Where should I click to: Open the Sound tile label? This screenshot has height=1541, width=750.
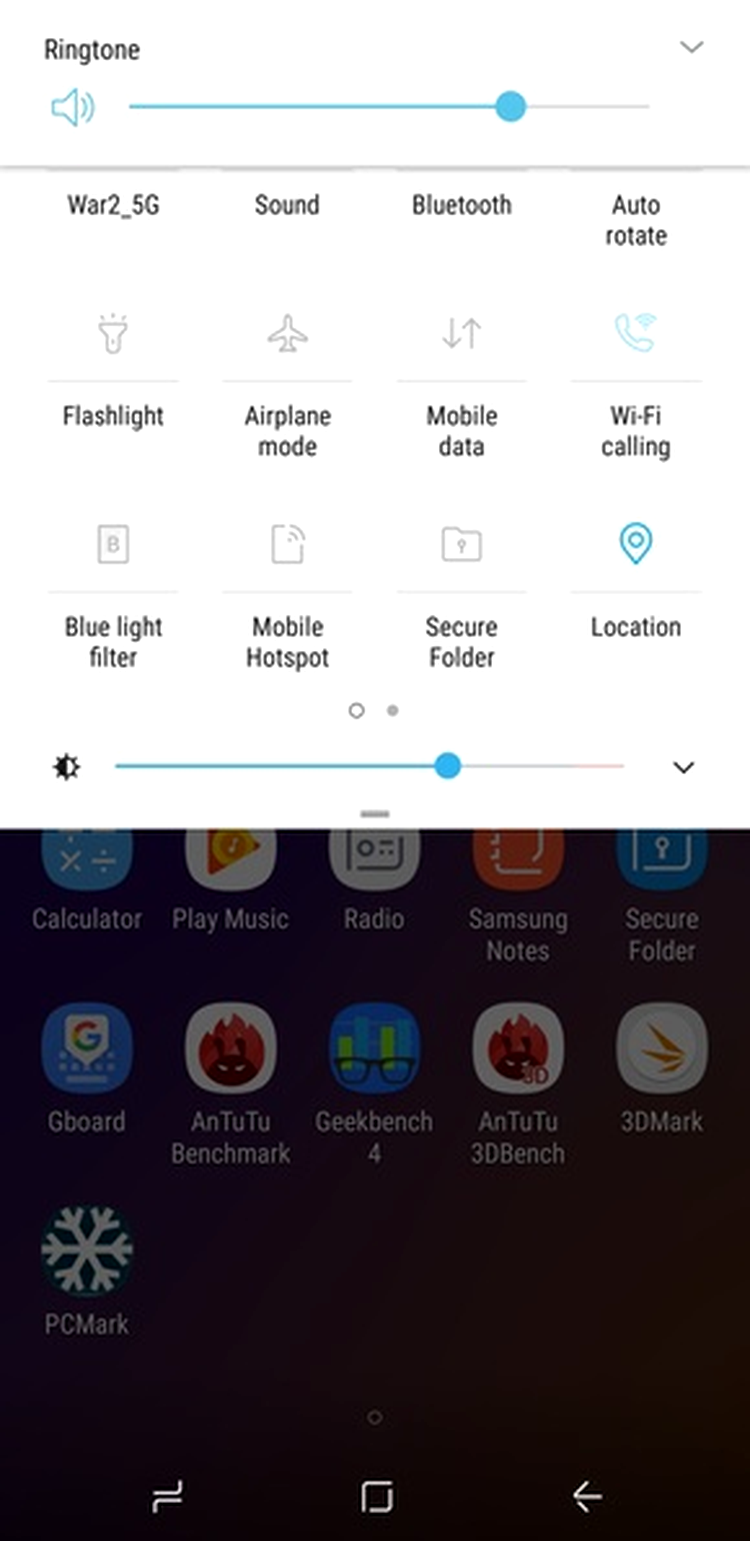[x=287, y=205]
